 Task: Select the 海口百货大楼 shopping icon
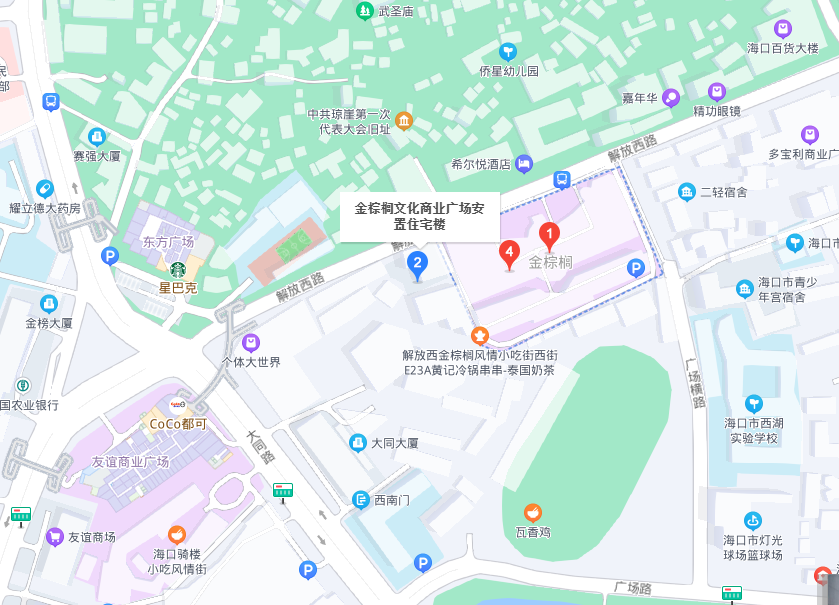782,29
